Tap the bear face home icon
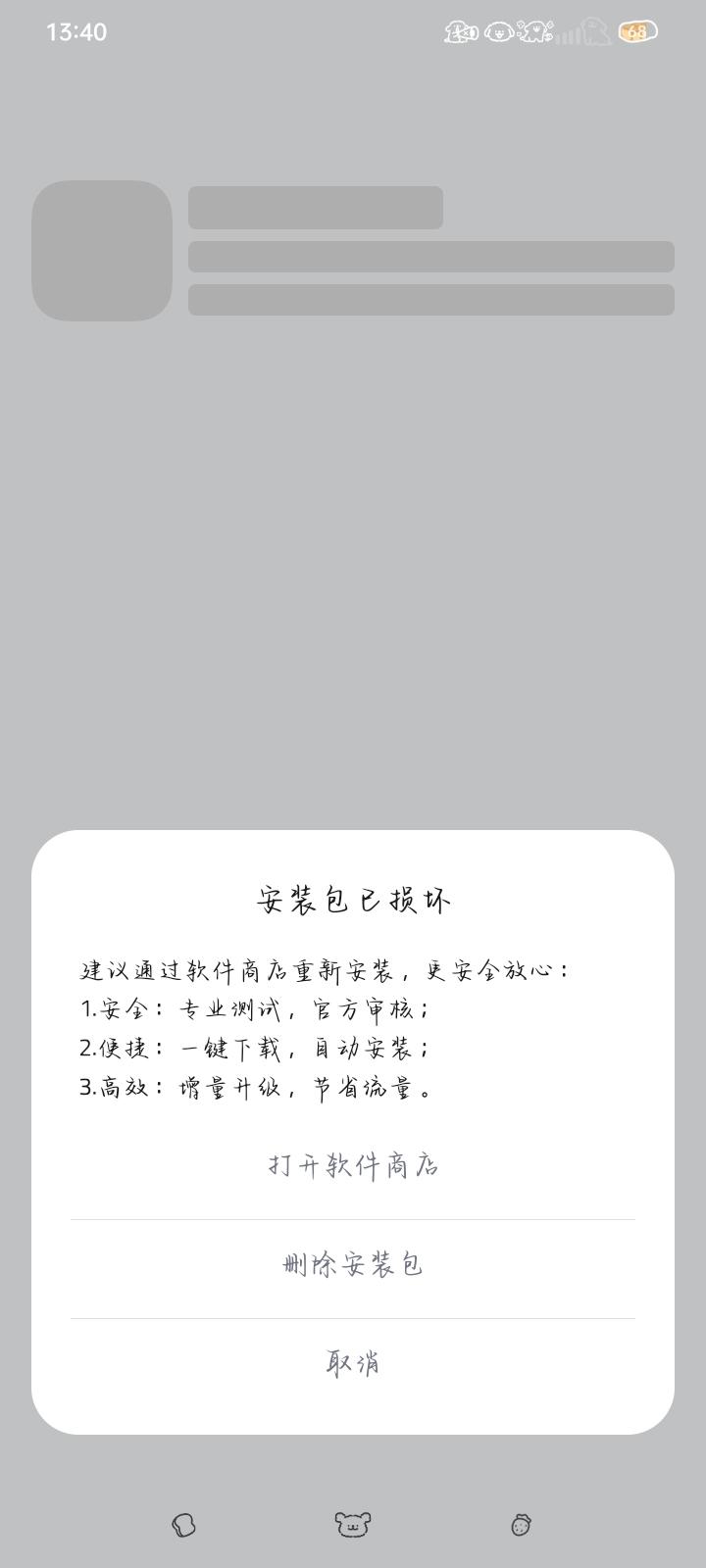The image size is (706, 1568). pyautogui.click(x=353, y=1526)
